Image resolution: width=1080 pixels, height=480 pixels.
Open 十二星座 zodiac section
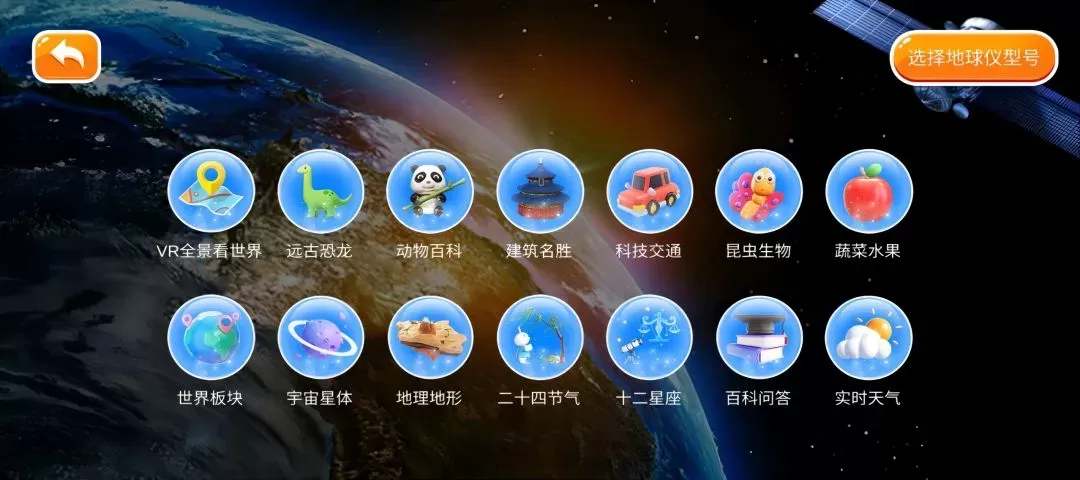649,338
